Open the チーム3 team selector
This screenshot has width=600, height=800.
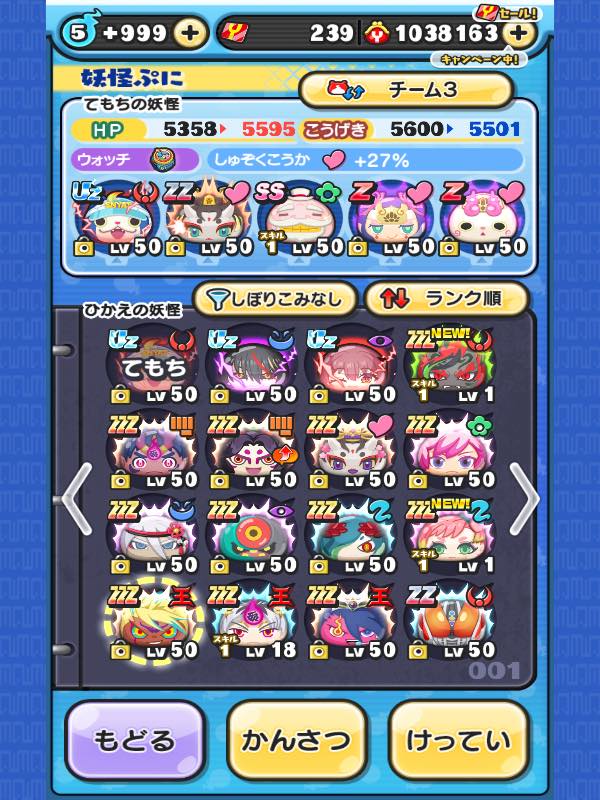(405, 90)
